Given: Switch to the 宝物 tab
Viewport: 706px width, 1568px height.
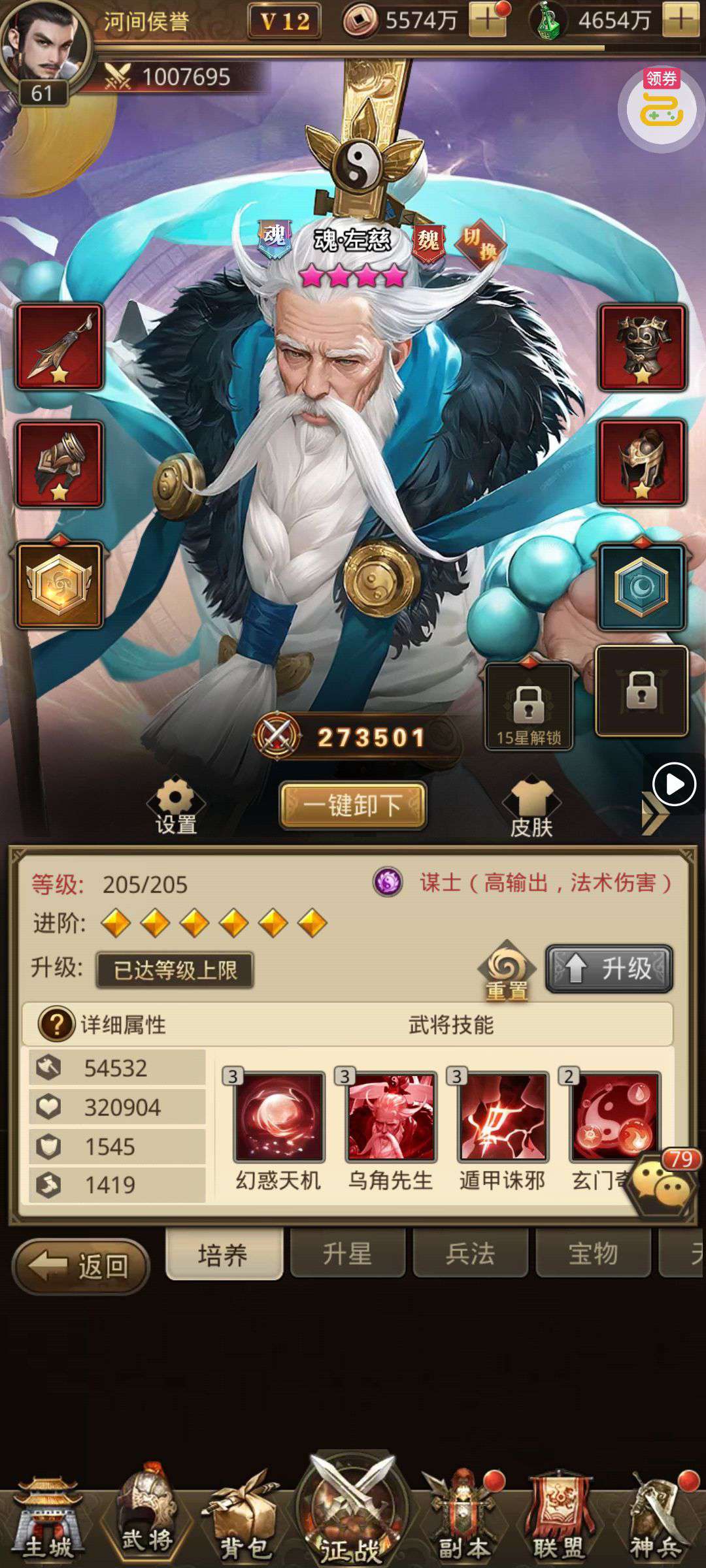Looking at the screenshot, I should (593, 1253).
